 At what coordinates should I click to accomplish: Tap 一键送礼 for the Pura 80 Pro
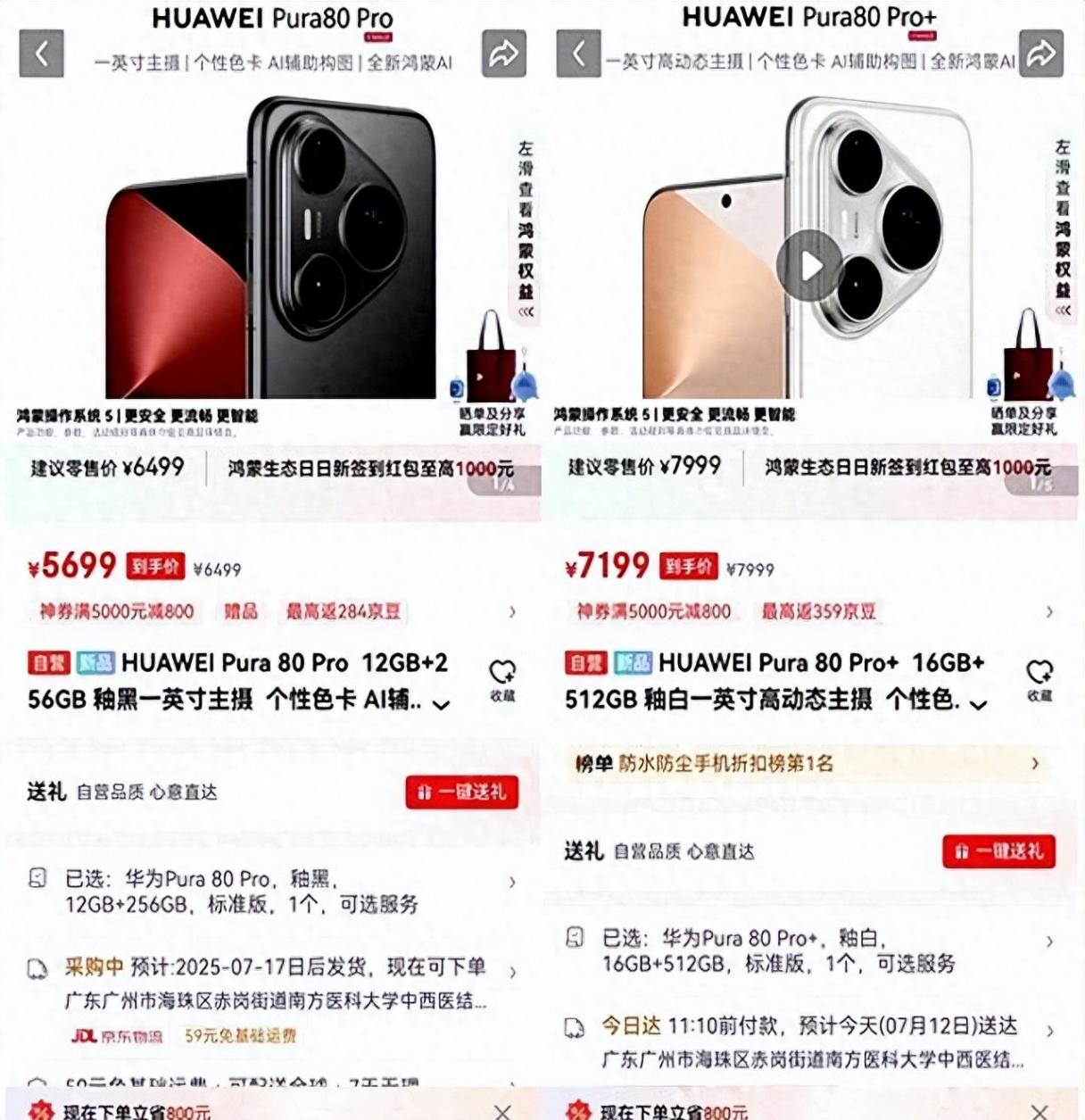[462, 792]
